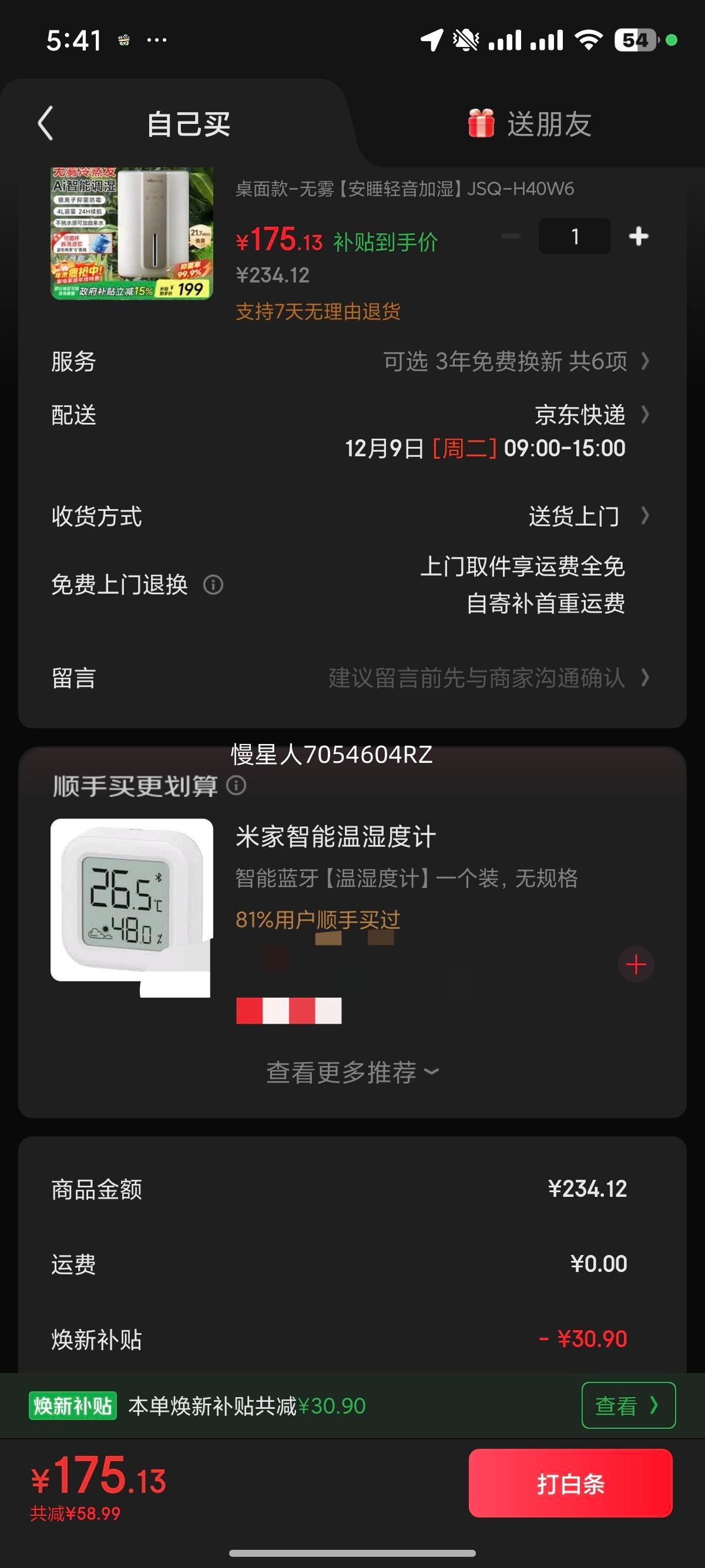Expand the 留言 message field chevron

pos(644,679)
